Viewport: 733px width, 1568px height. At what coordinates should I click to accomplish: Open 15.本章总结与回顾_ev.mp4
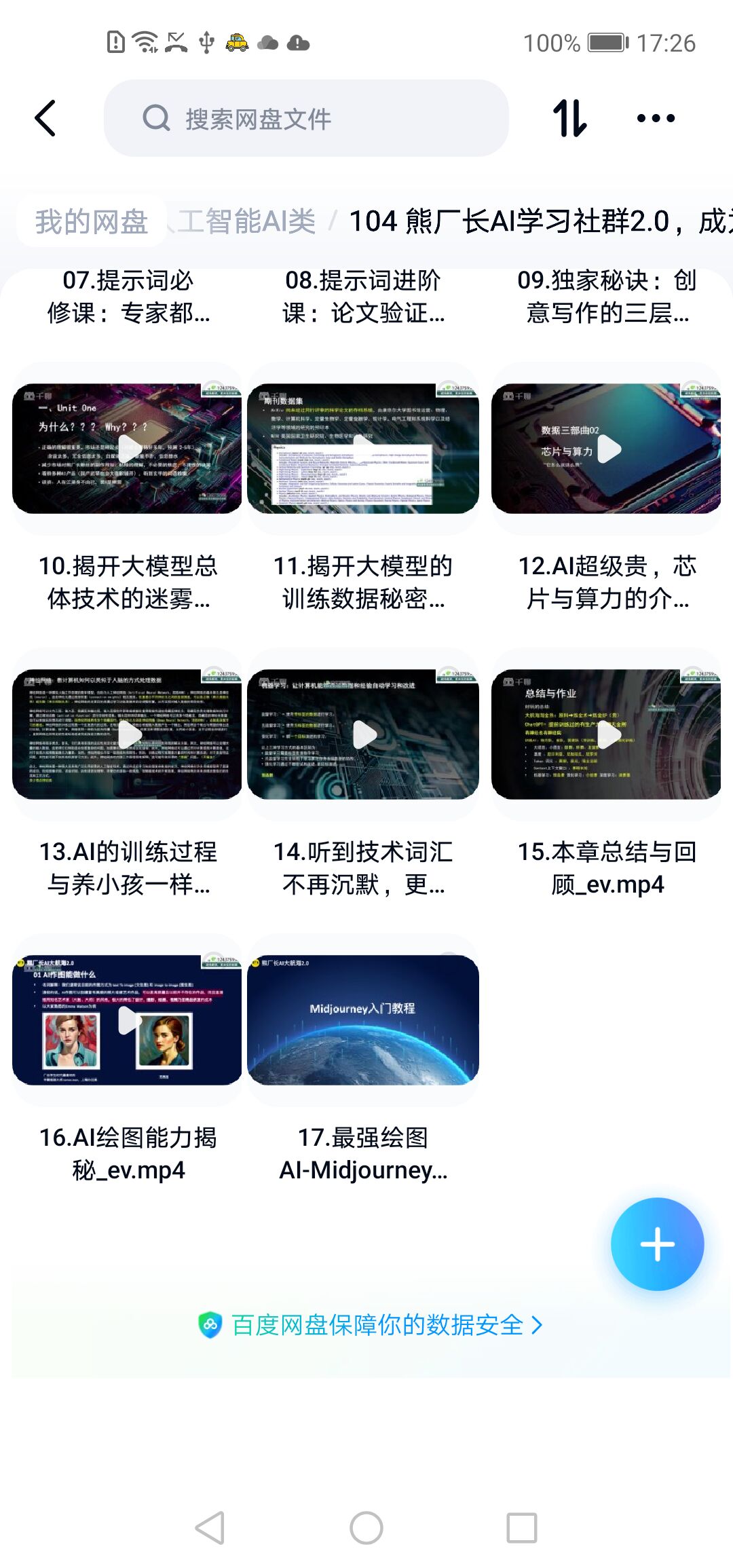point(607,734)
